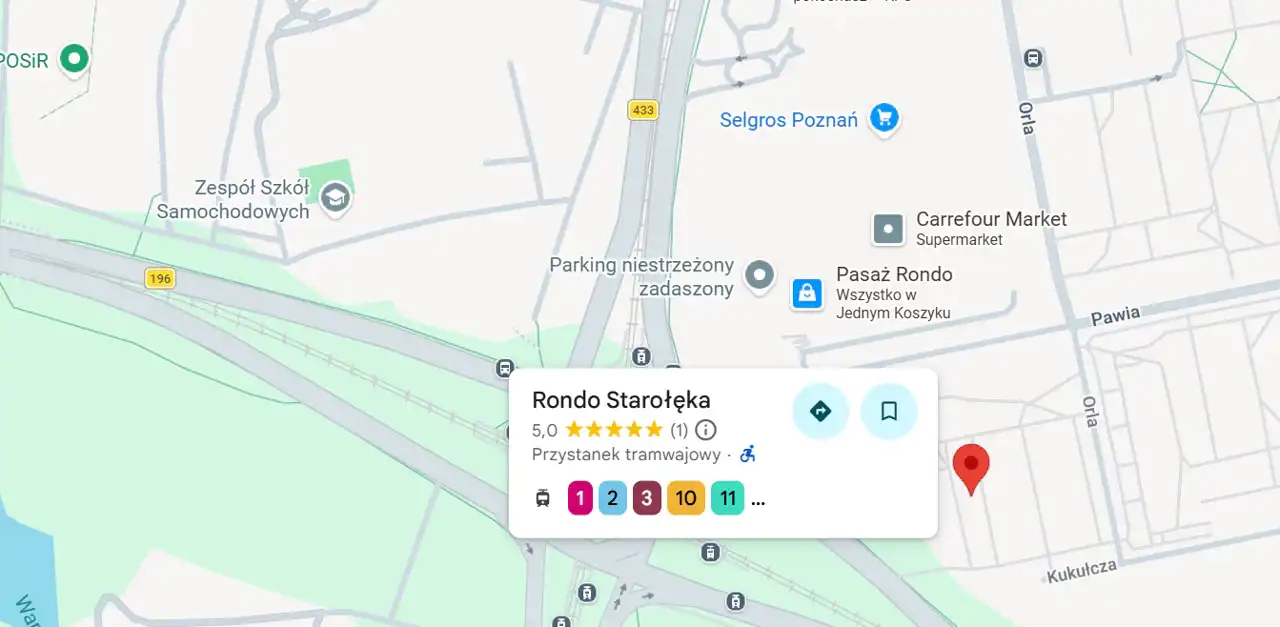Open the Pasaż Rondo shopping marker
The height and width of the screenshot is (627, 1280).
click(x=807, y=293)
